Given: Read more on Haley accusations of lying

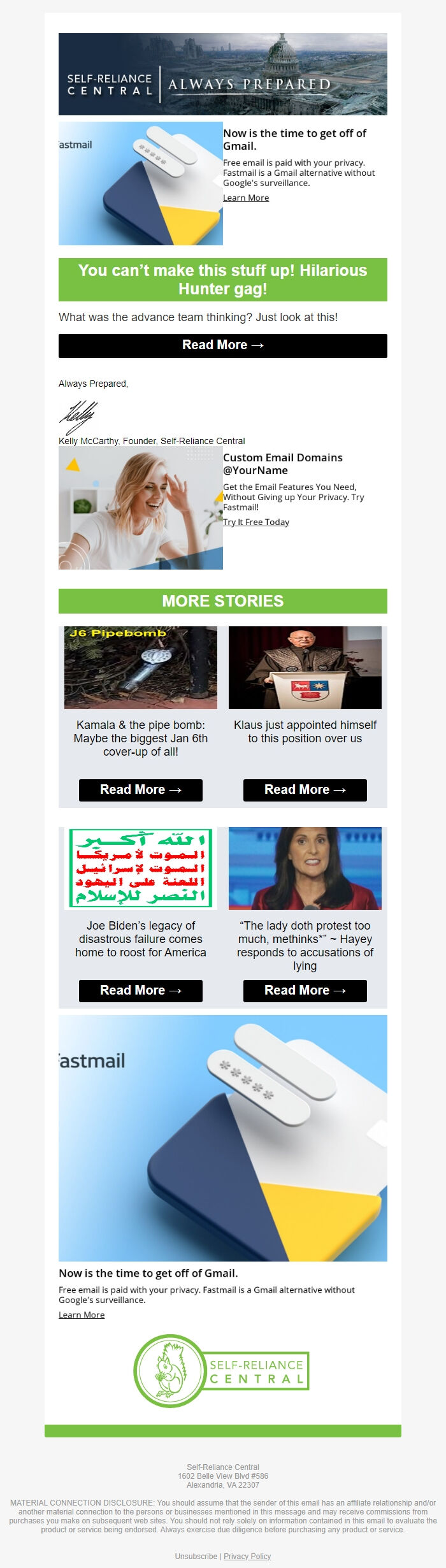Looking at the screenshot, I should [305, 991].
